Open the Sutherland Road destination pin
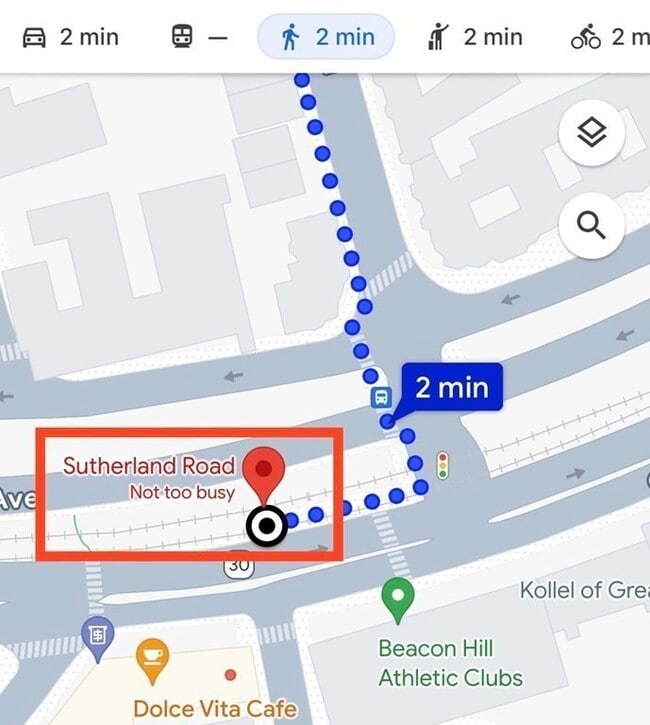The width and height of the screenshot is (650, 725). (265, 474)
